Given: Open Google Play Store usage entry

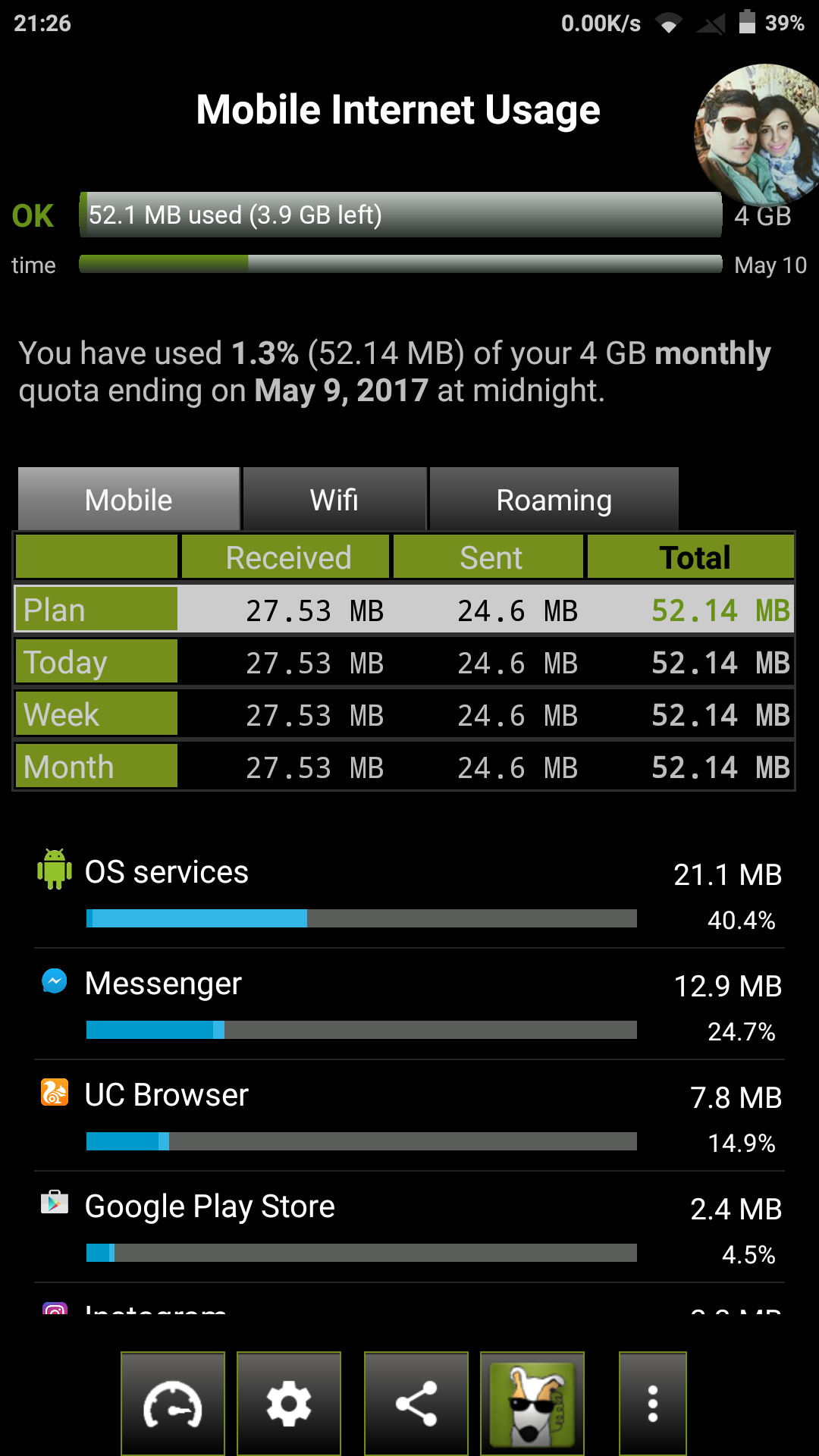Looking at the screenshot, I should click(409, 1227).
